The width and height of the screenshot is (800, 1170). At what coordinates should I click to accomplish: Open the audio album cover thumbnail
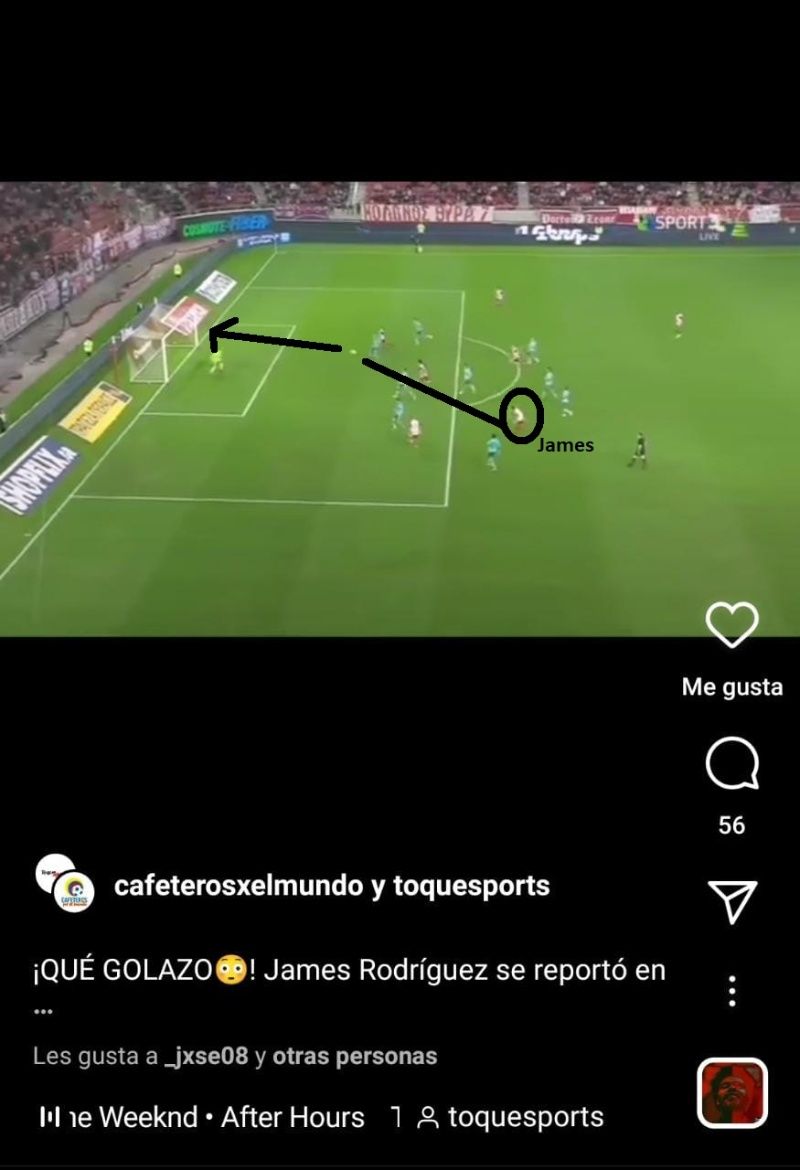tap(732, 1092)
